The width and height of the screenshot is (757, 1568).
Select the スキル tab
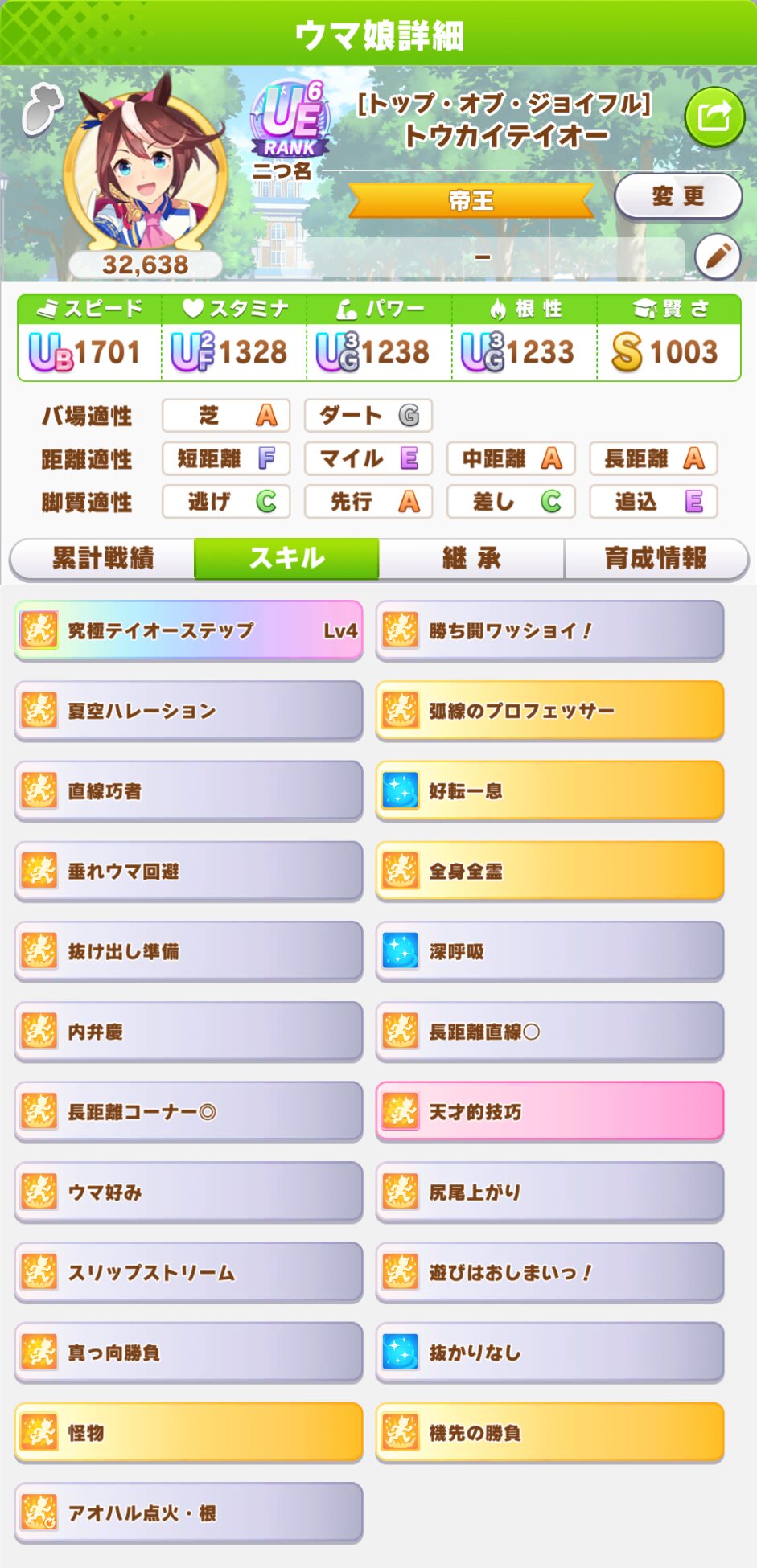pyautogui.click(x=286, y=558)
